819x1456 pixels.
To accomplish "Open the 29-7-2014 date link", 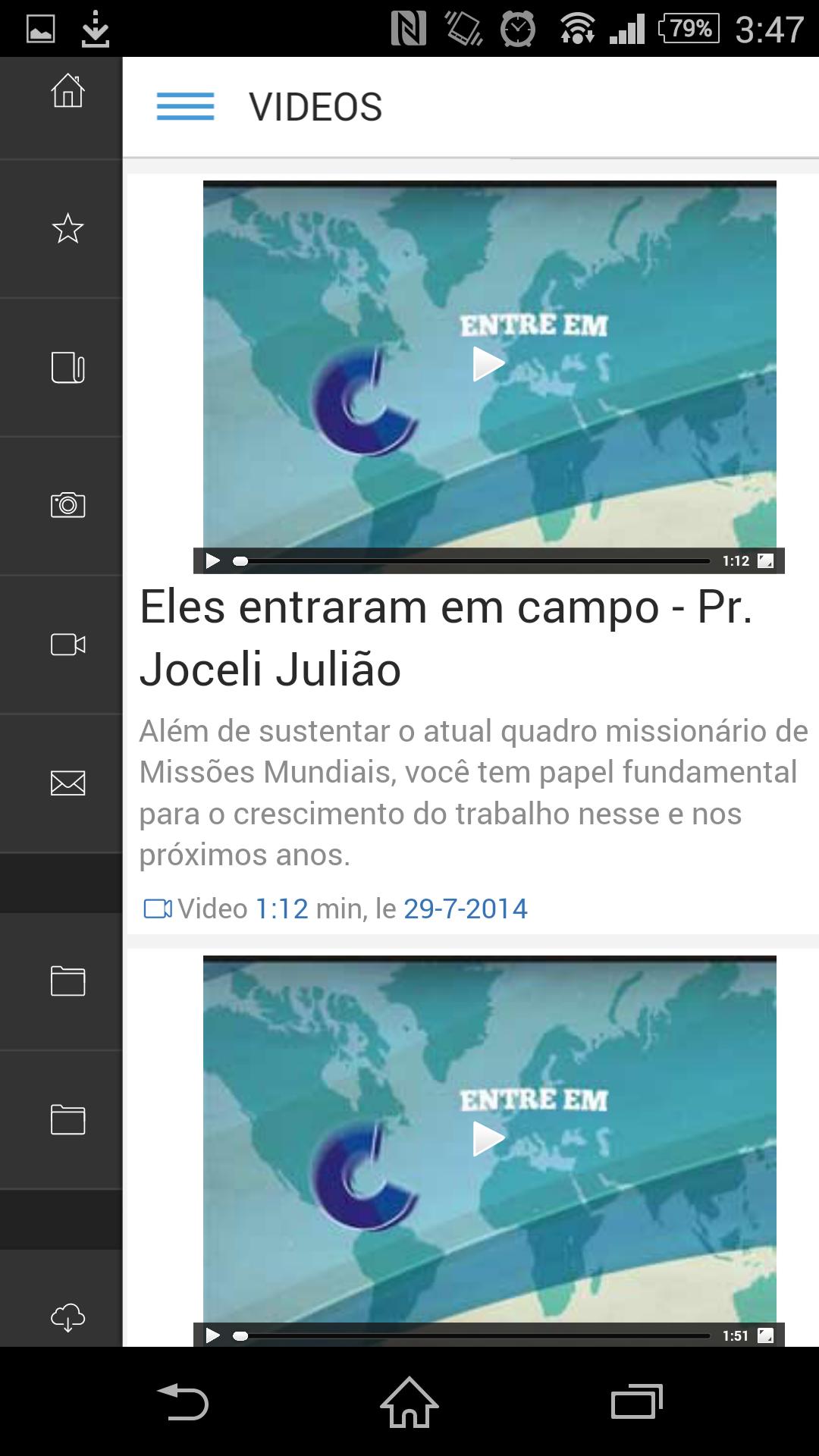I will (466, 908).
